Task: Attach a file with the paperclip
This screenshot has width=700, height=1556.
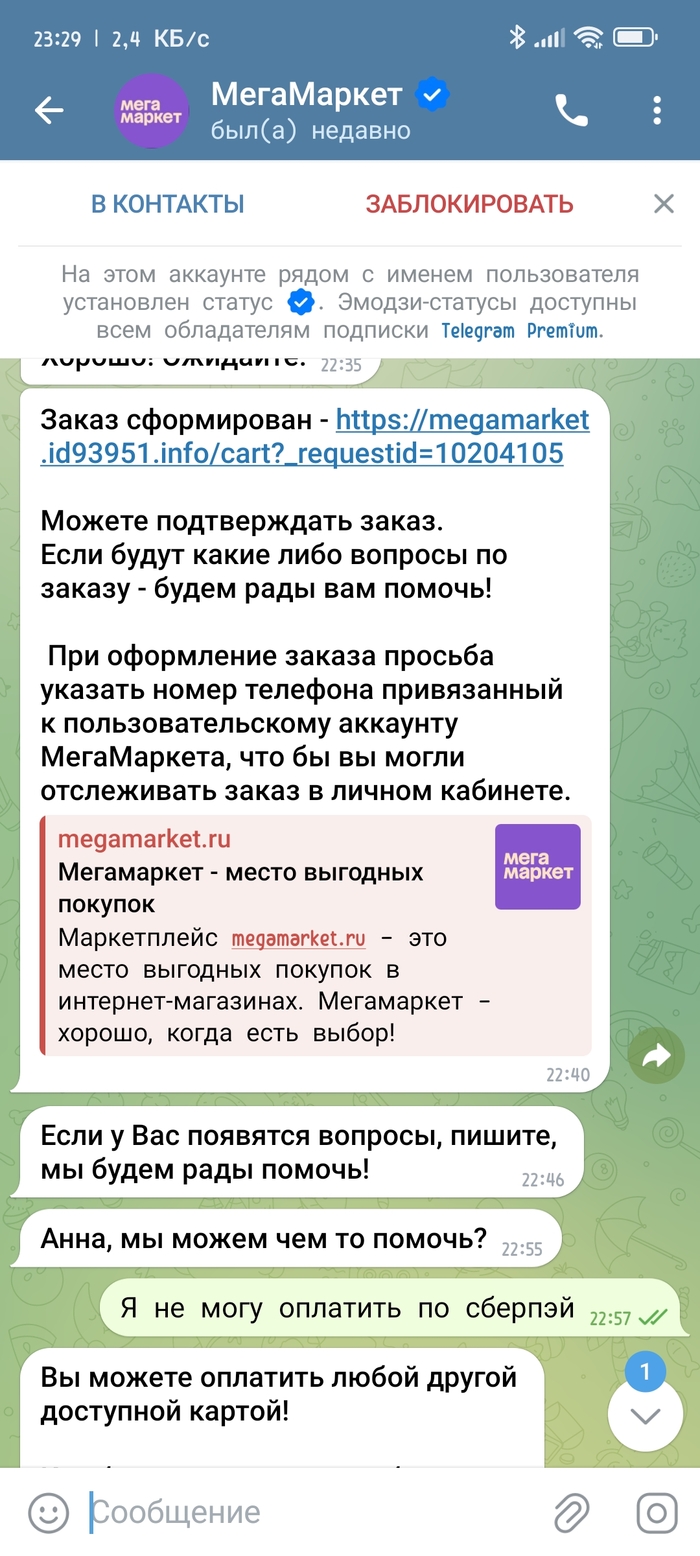Action: click(x=571, y=1512)
